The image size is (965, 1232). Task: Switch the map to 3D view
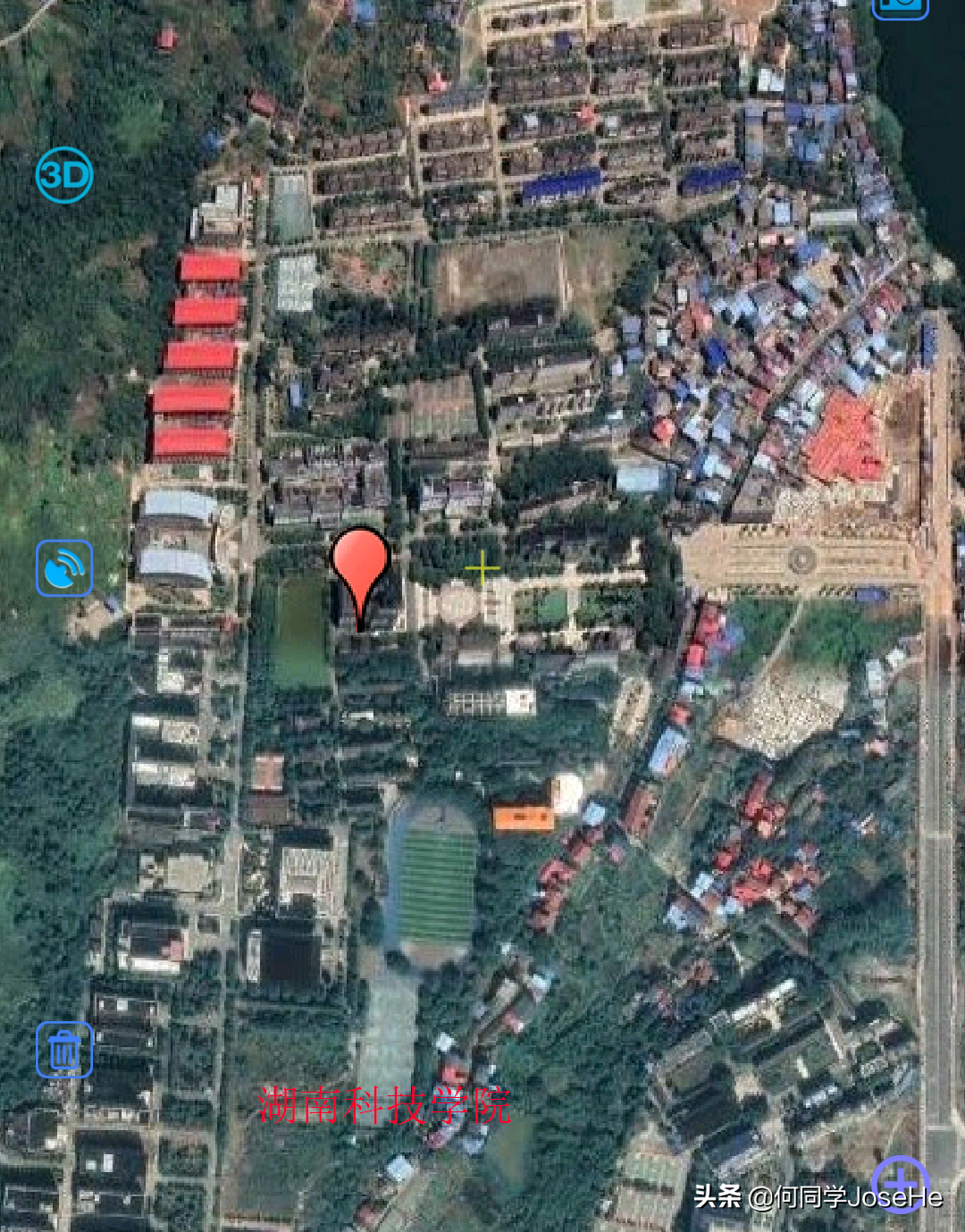[x=64, y=175]
